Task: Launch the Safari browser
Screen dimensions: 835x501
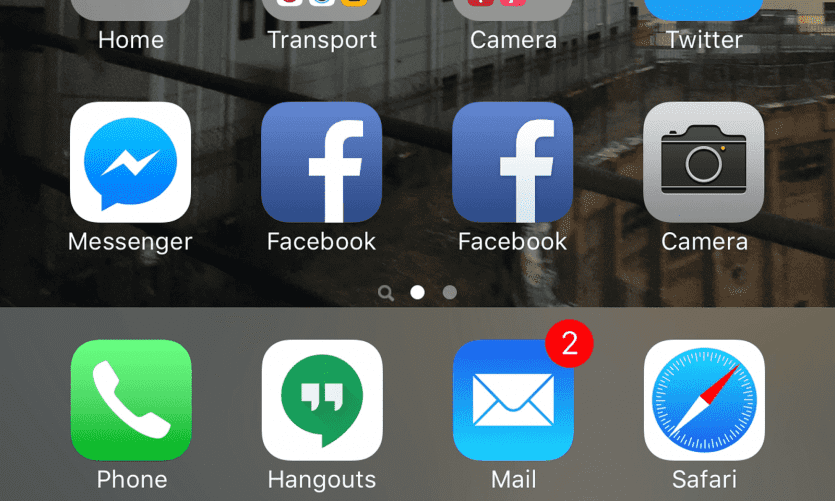Action: coord(704,400)
